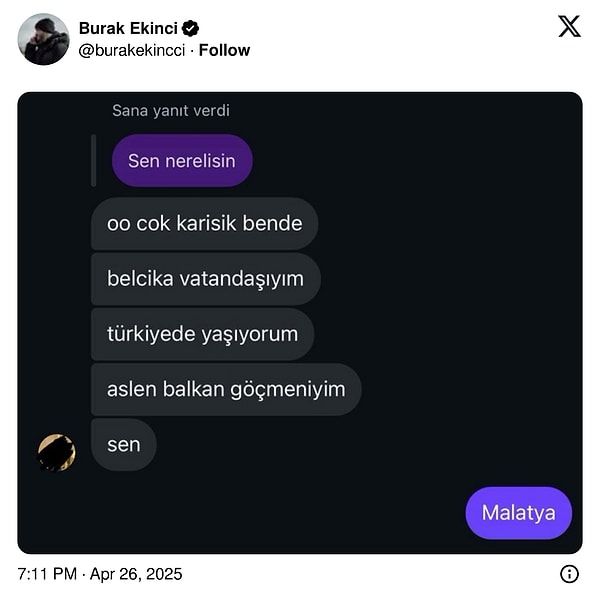Open the tweet info icon
This screenshot has width=600, height=604.
click(569, 574)
